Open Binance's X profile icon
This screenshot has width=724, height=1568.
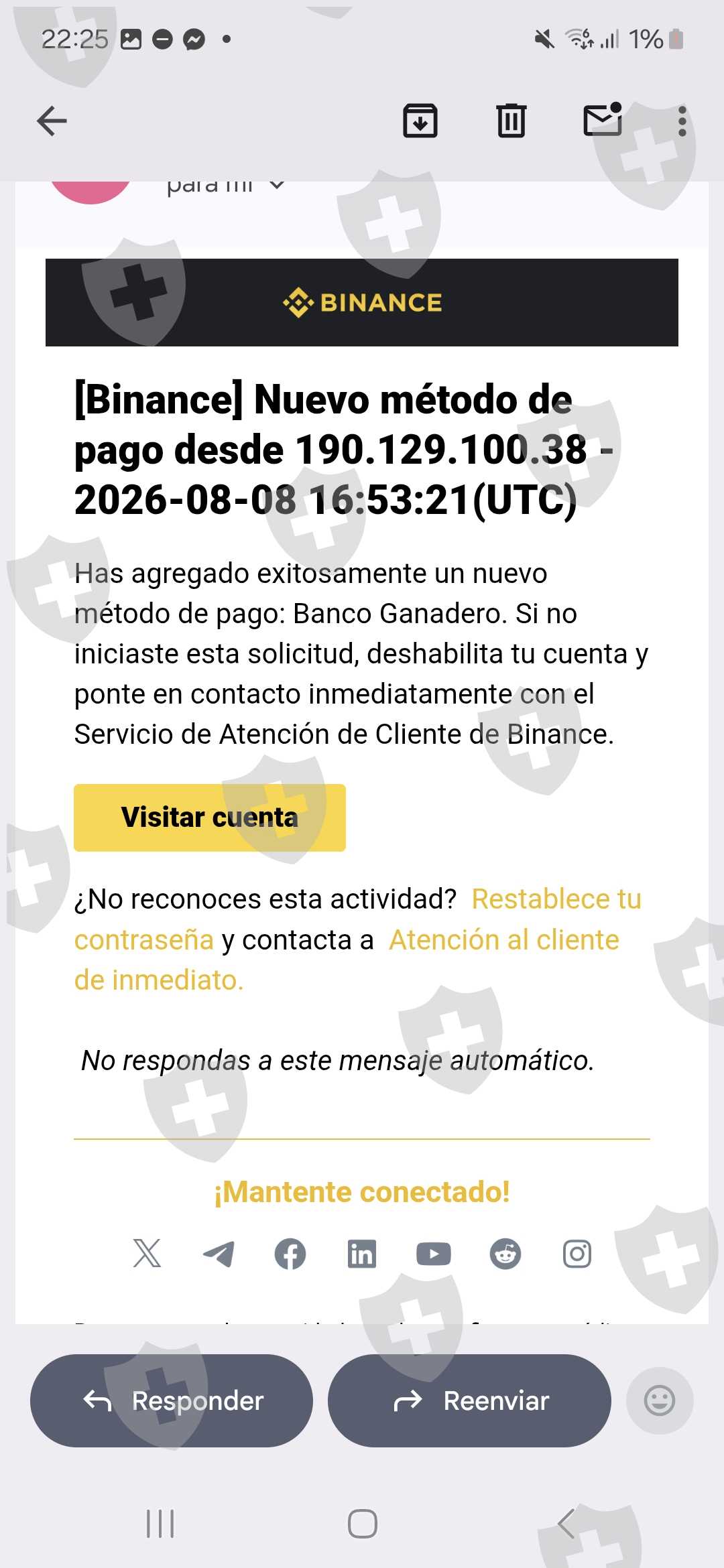(147, 1253)
